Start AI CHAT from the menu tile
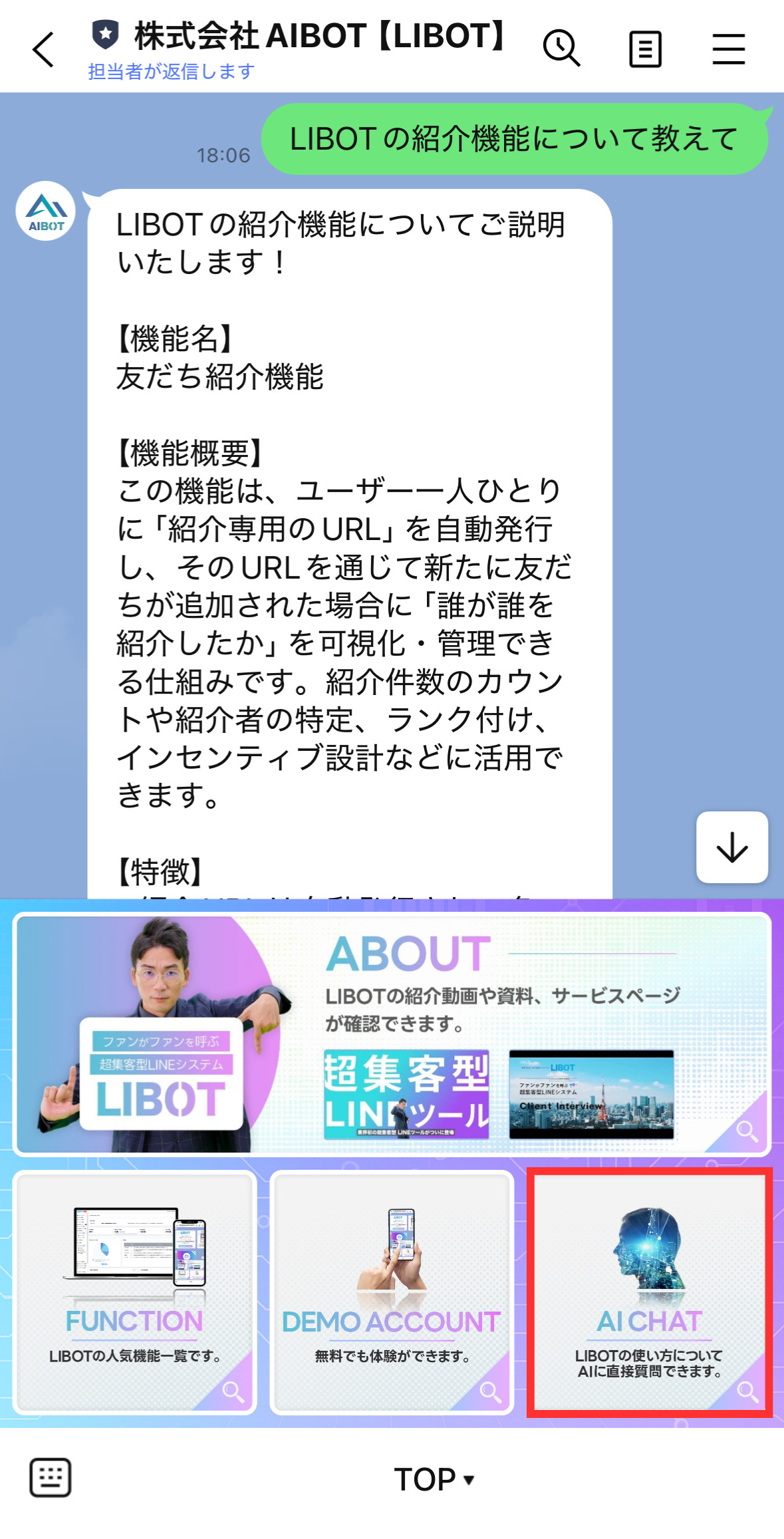This screenshot has height=1539, width=784. coord(649,1292)
